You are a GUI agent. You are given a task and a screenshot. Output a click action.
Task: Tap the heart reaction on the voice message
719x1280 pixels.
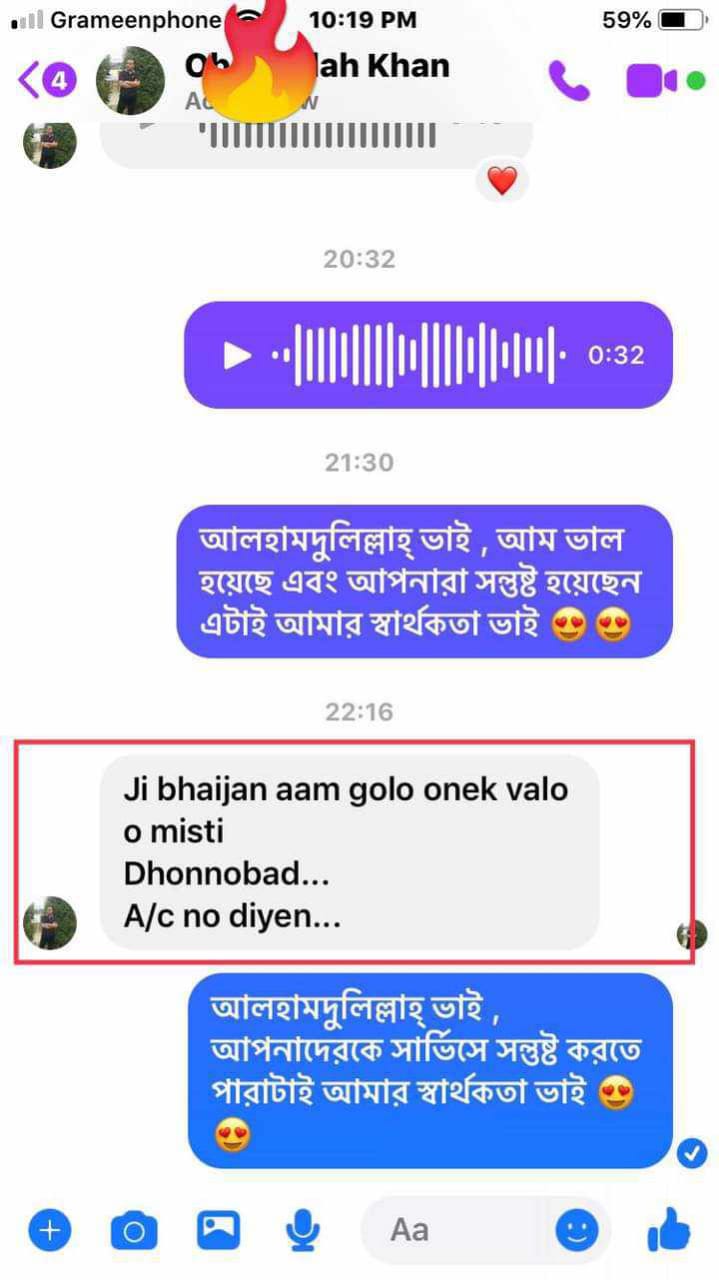click(501, 181)
